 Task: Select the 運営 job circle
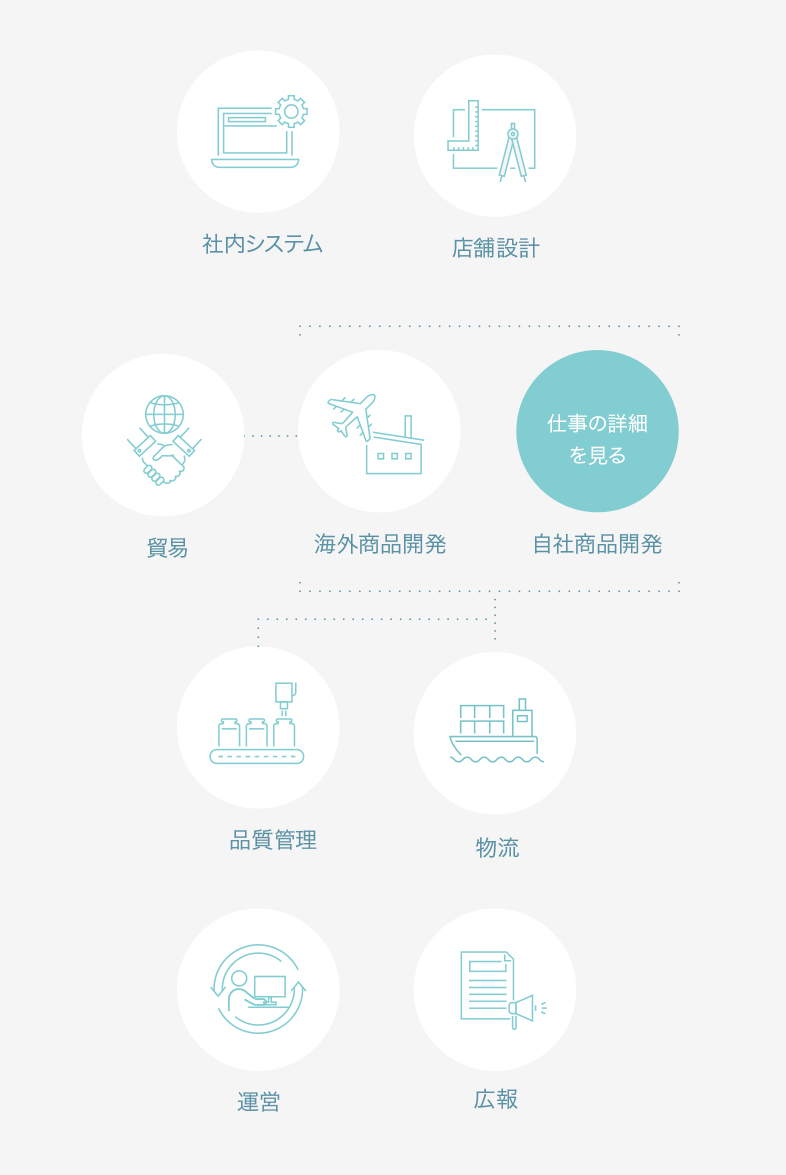pos(258,989)
